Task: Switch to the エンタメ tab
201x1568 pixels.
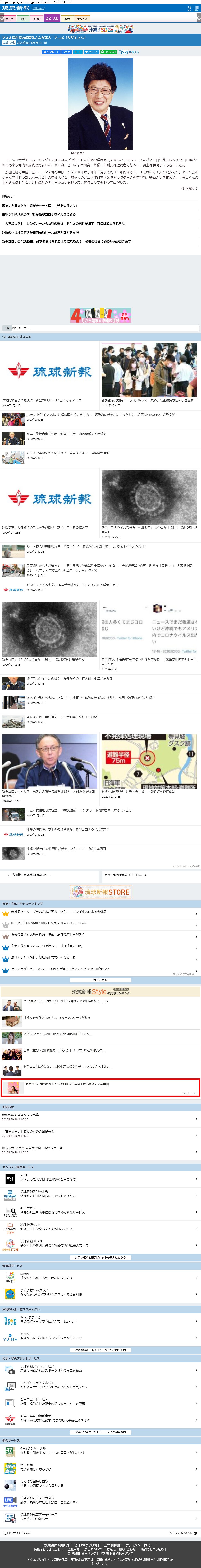Action: 82,19
